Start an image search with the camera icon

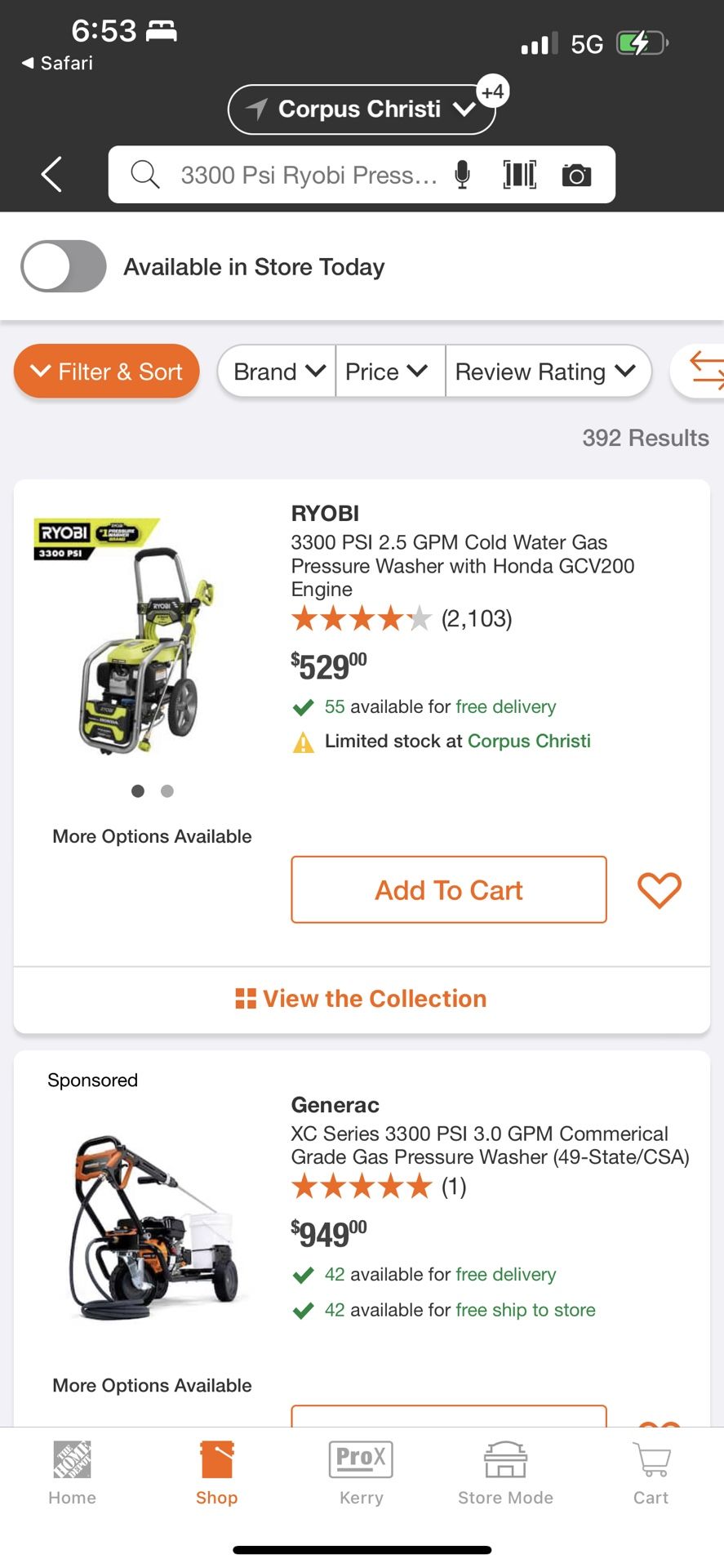pyautogui.click(x=577, y=174)
